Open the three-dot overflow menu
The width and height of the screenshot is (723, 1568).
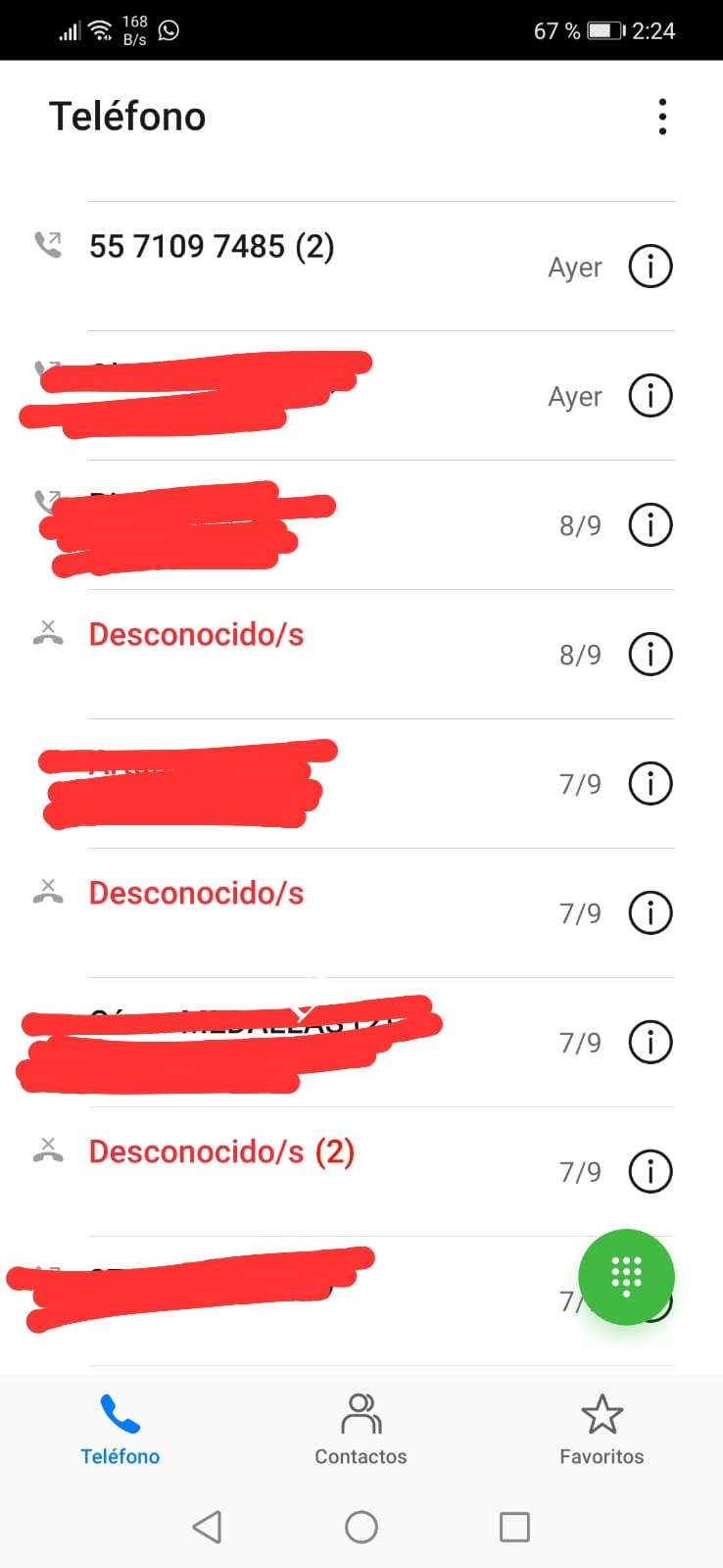pos(662,117)
